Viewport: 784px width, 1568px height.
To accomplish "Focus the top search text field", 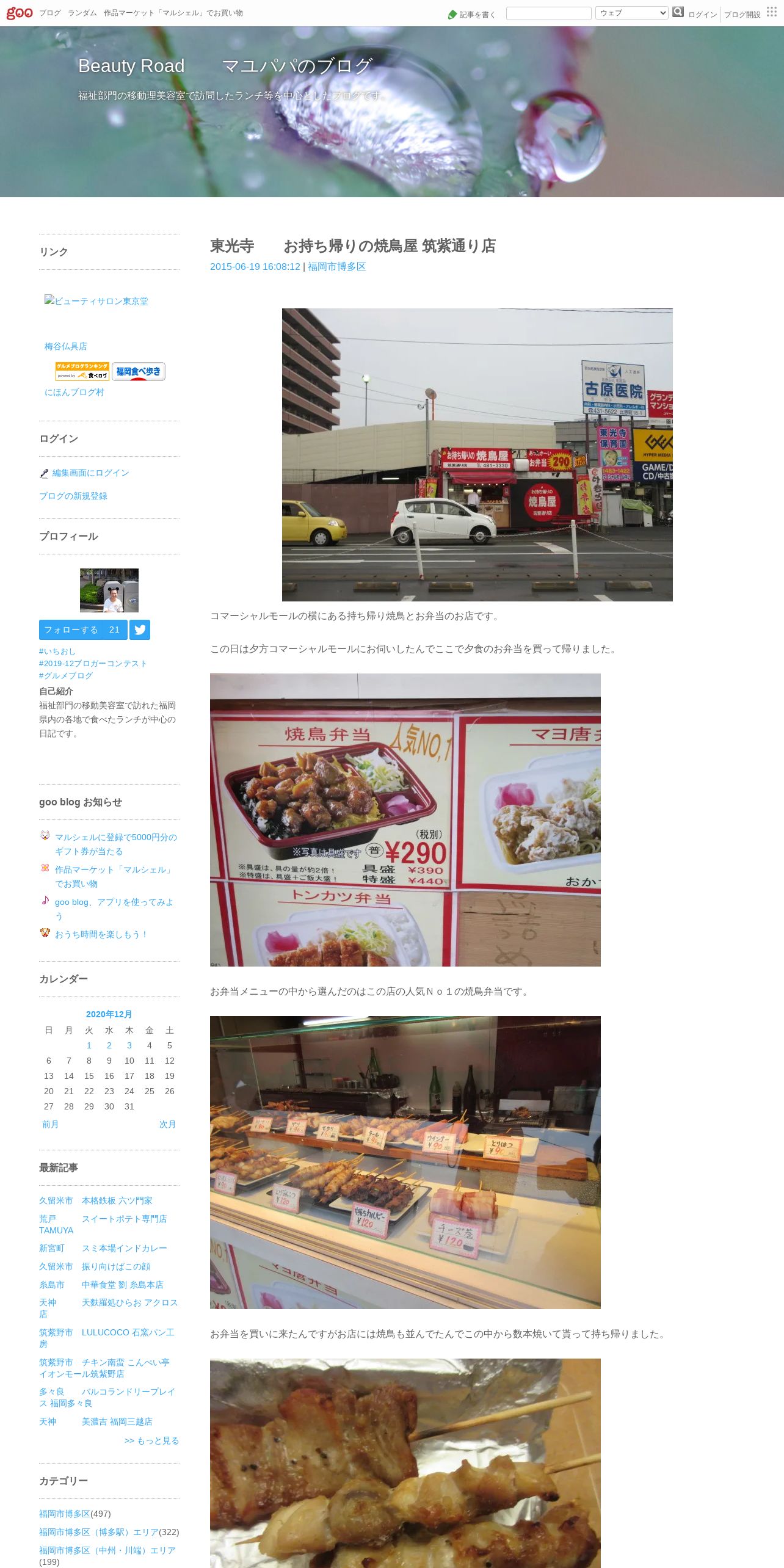I will 548,13.
